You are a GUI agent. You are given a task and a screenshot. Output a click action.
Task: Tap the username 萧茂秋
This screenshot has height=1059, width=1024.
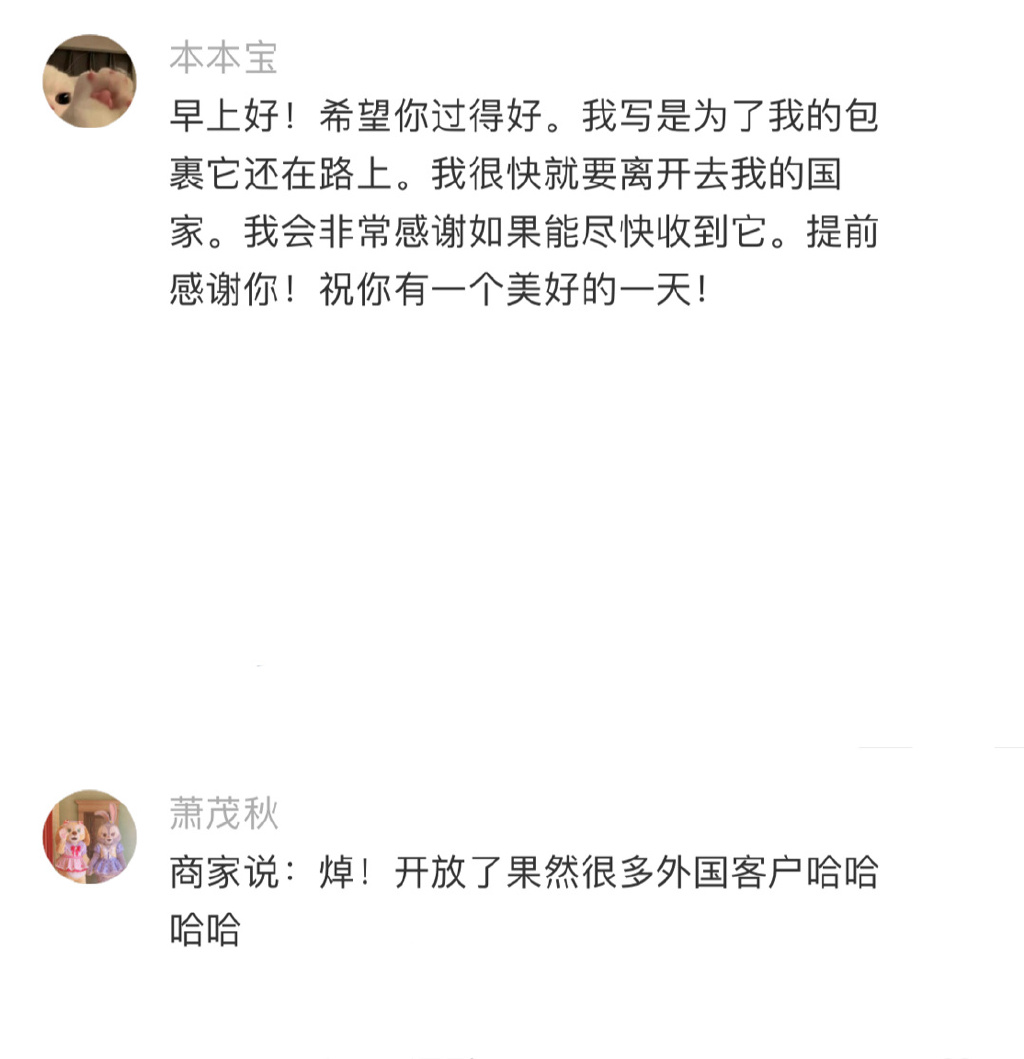pos(222,814)
